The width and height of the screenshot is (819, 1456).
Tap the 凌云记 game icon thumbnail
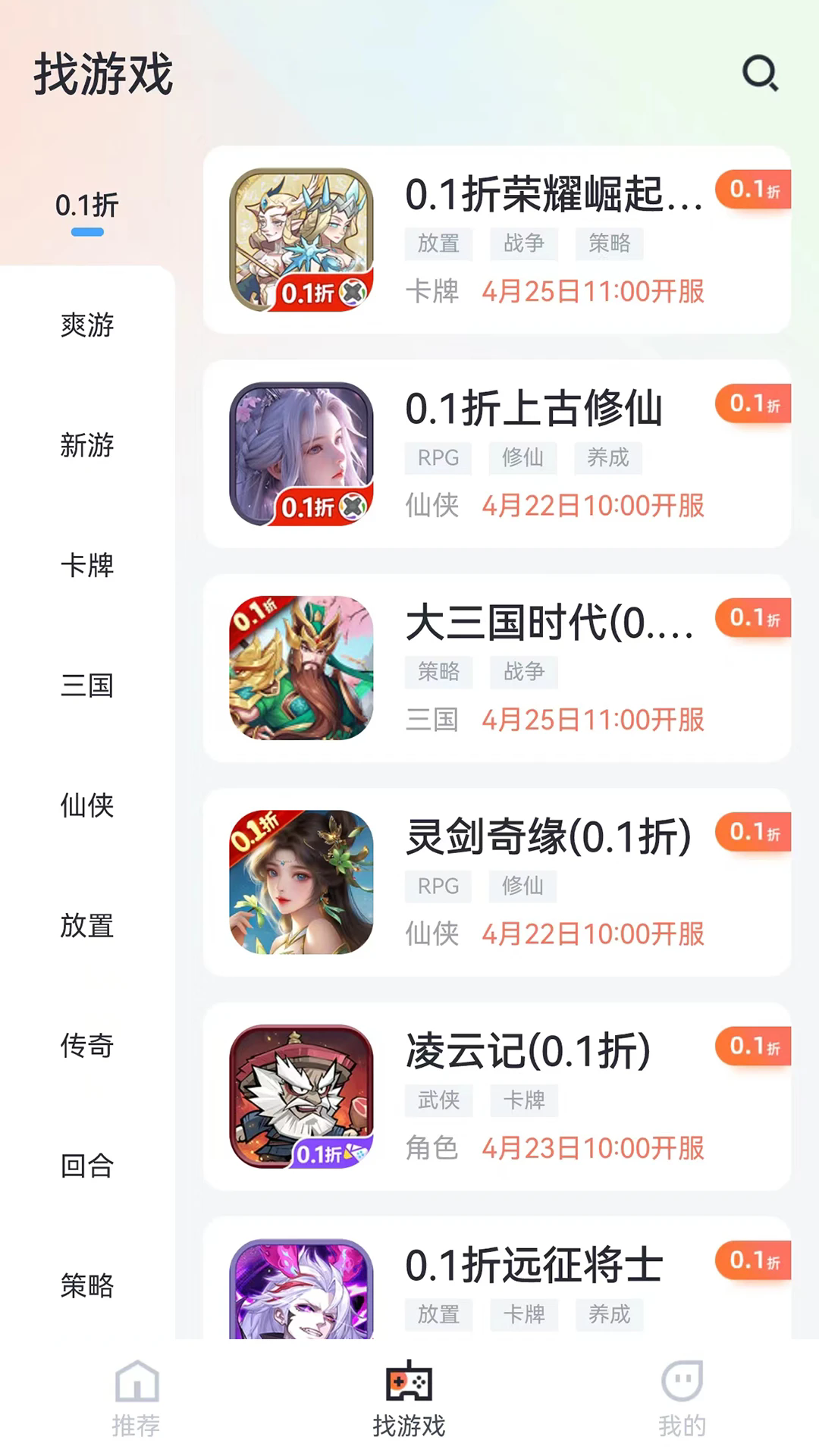[x=301, y=1094]
